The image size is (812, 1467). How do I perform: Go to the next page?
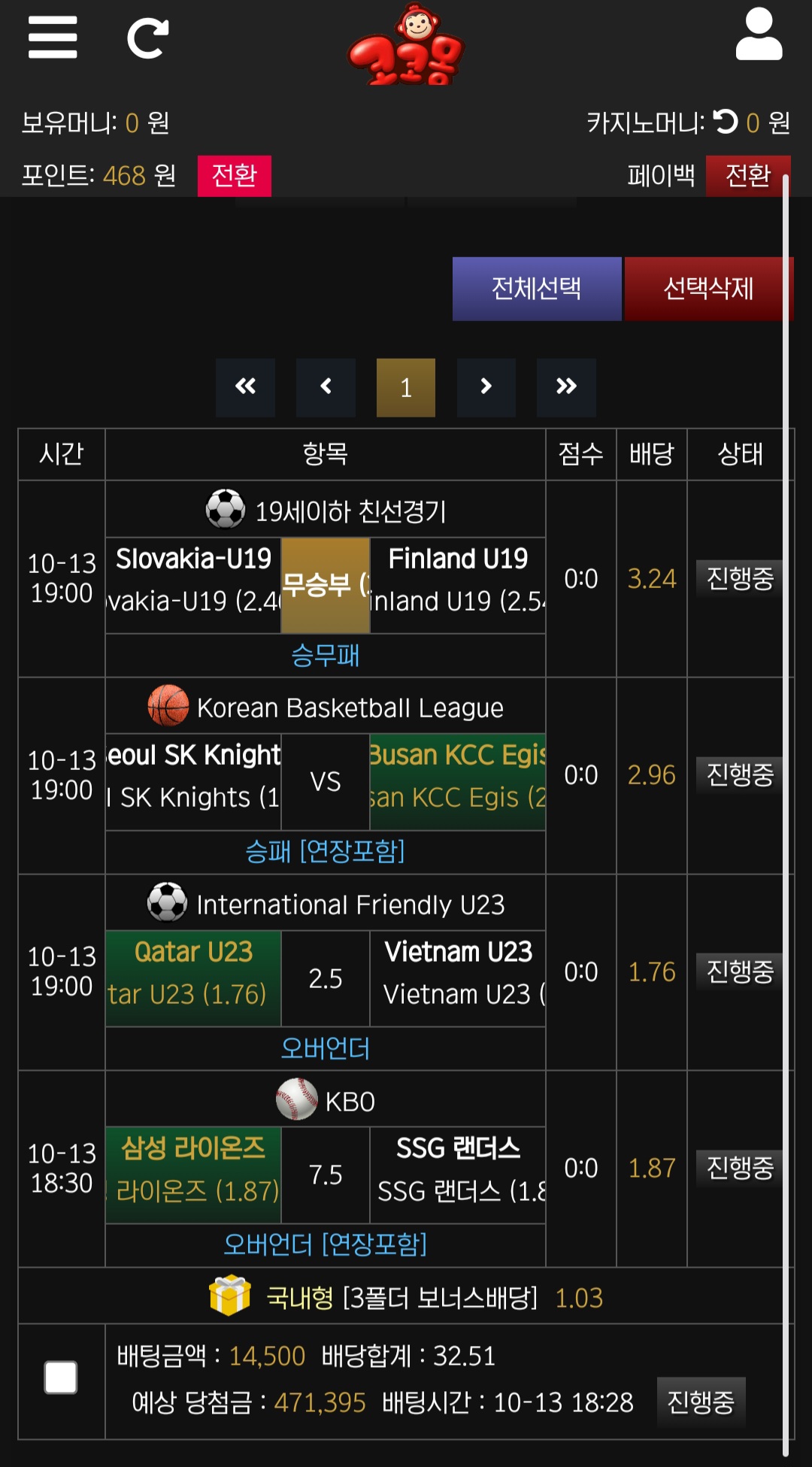pyautogui.click(x=486, y=387)
